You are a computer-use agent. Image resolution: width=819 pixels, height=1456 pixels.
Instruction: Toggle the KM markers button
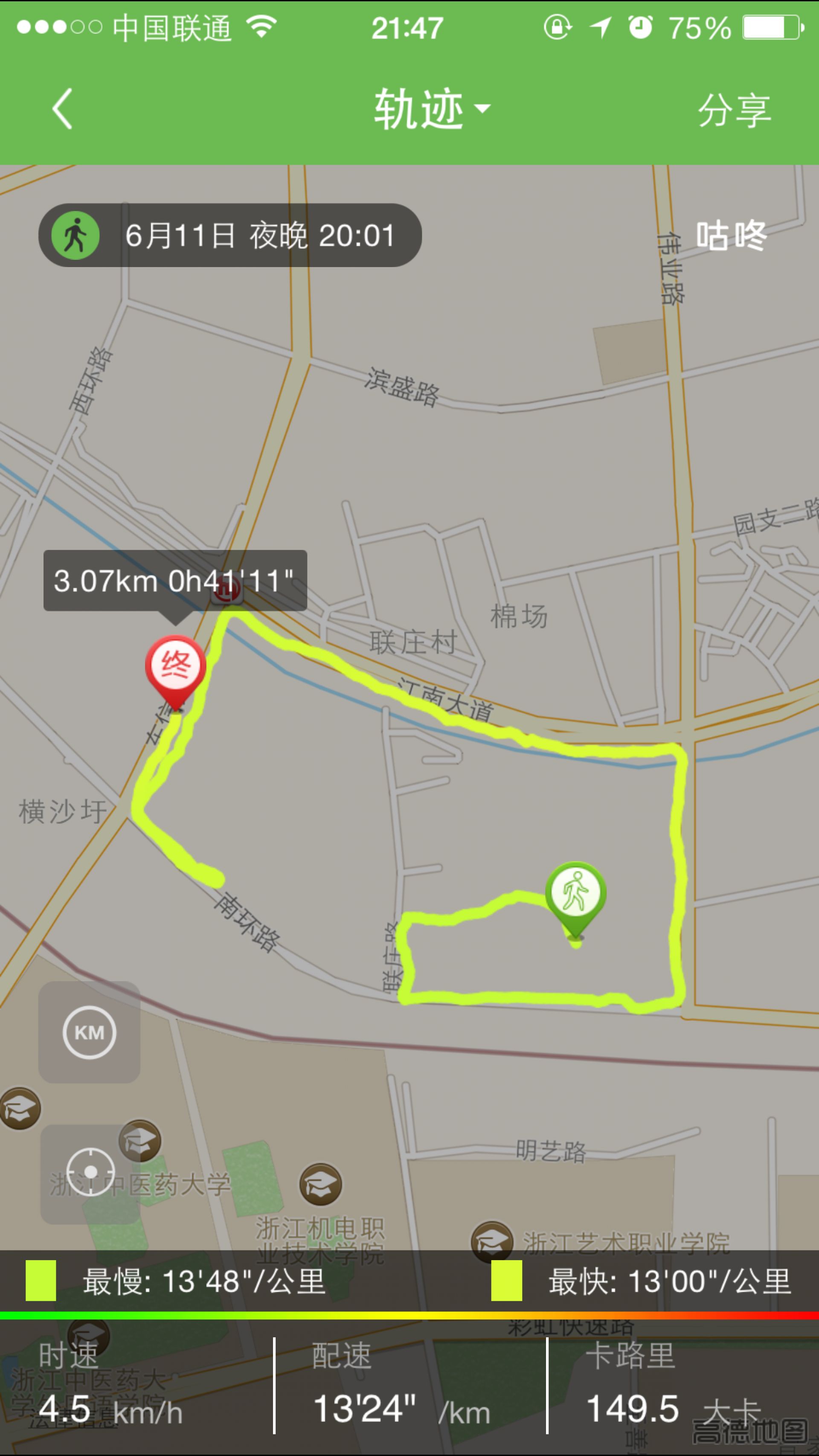(x=89, y=1032)
